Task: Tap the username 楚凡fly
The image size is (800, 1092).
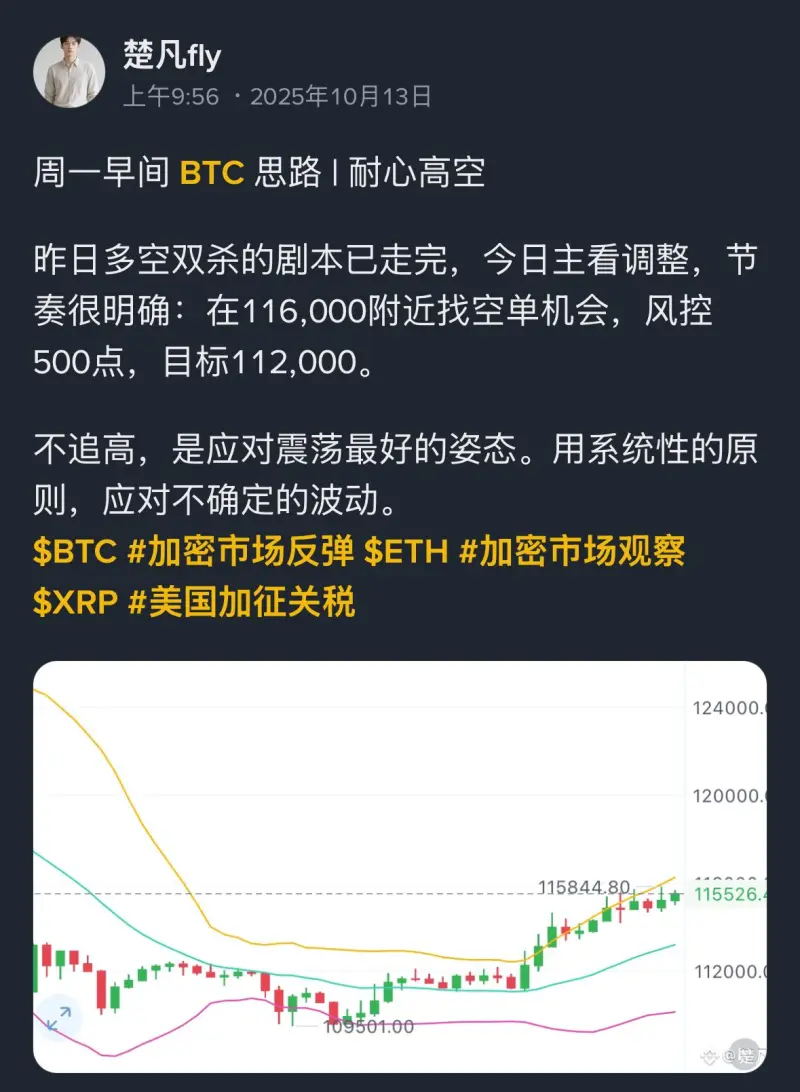Action: (x=171, y=55)
